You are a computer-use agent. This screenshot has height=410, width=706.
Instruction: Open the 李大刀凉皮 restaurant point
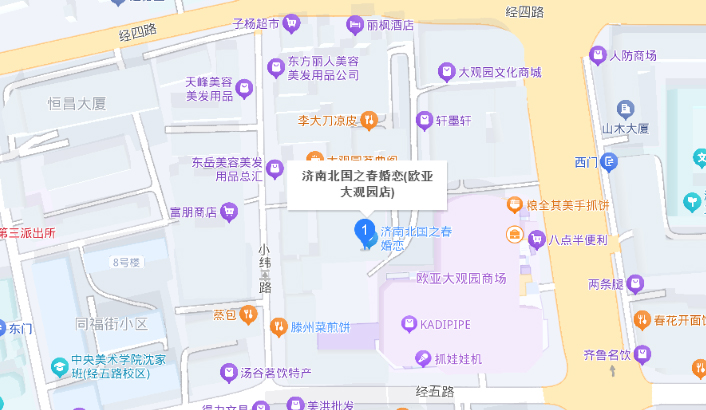pos(368,120)
